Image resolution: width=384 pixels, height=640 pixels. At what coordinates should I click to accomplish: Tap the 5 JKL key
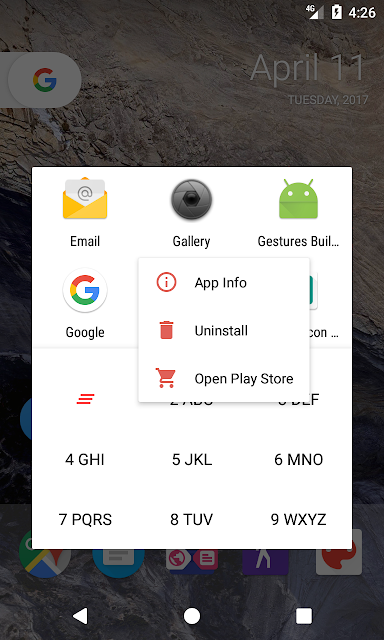[x=192, y=460]
